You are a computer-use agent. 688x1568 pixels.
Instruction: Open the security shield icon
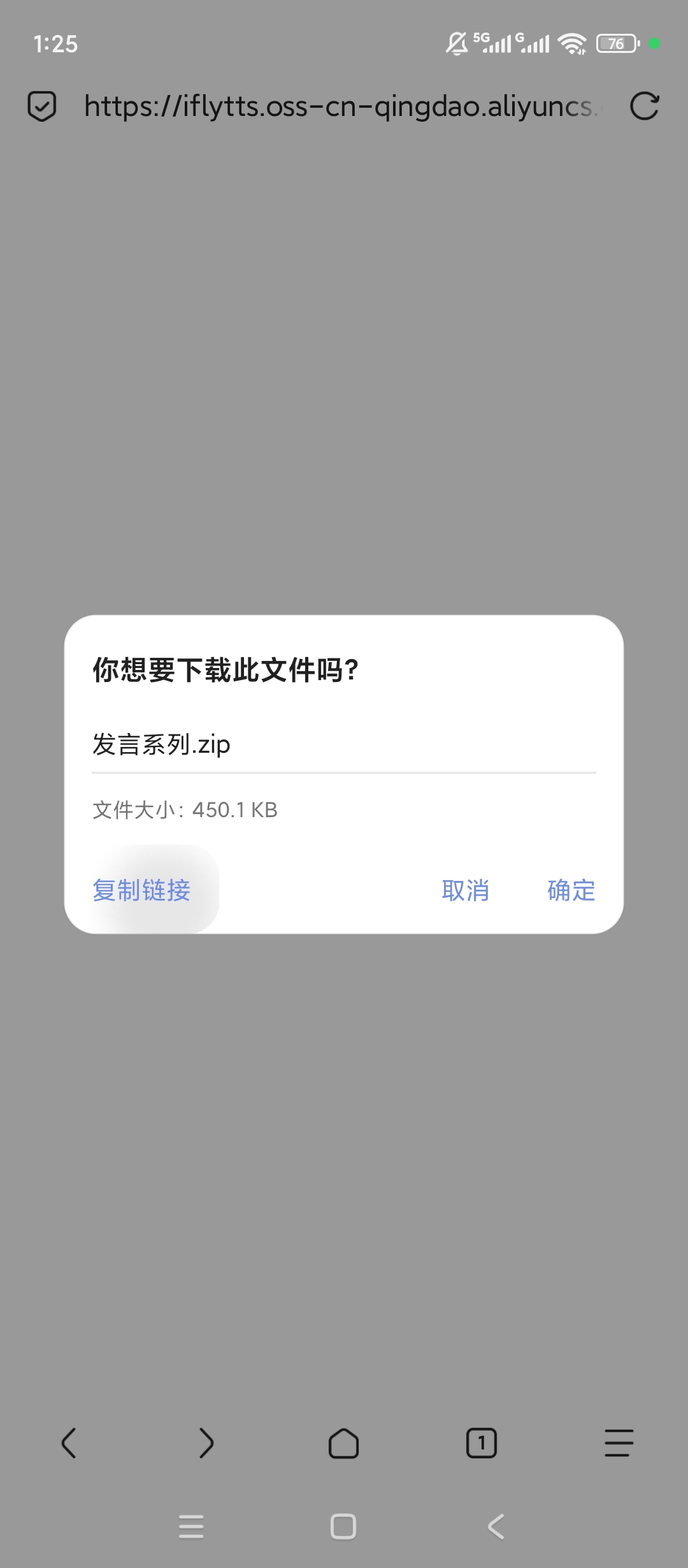click(x=42, y=106)
